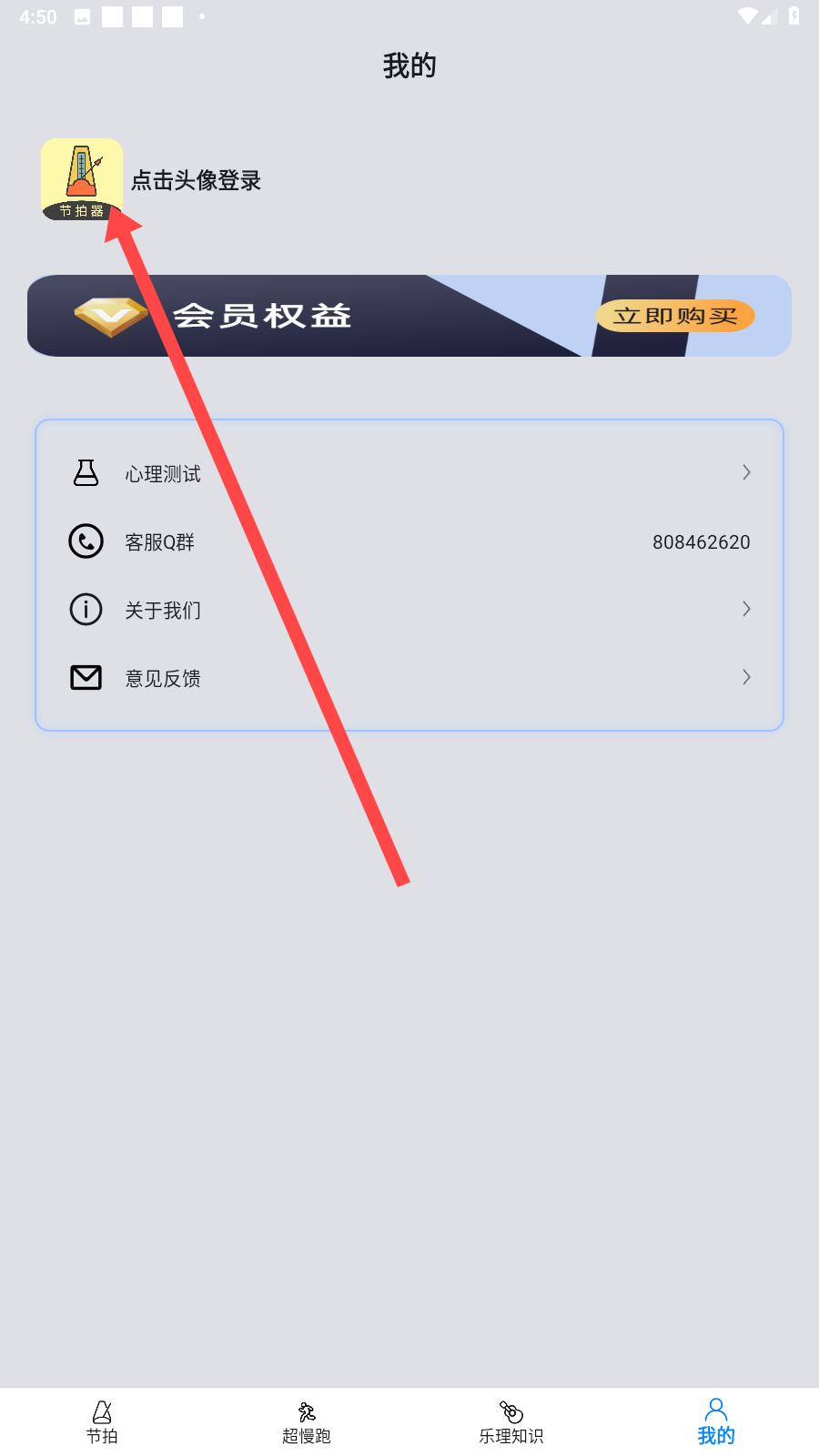This screenshot has width=819, height=1456.
Task: Open the 客服Q群 contact row
Action: (409, 542)
